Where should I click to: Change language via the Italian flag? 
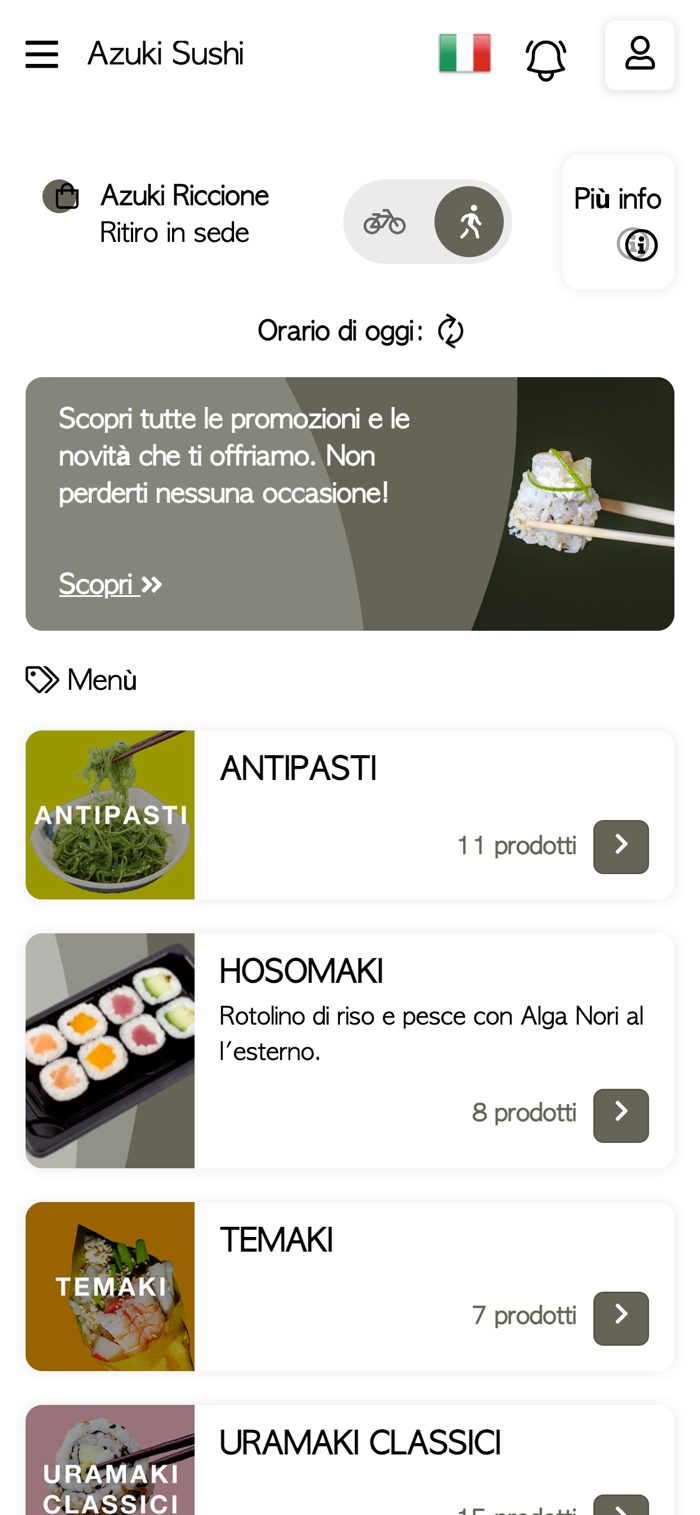465,54
